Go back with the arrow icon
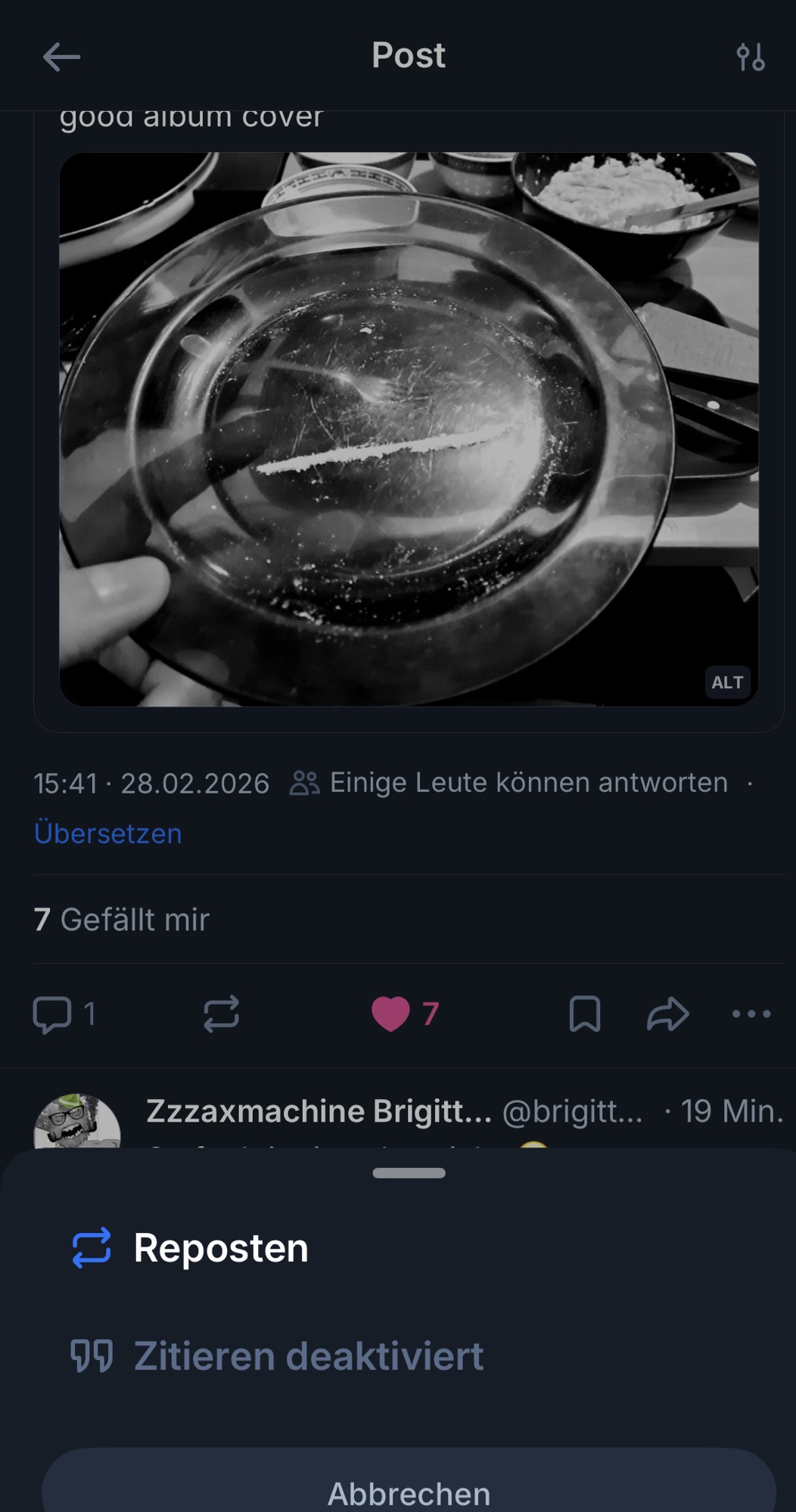Viewport: 796px width, 1512px height. 61,57
